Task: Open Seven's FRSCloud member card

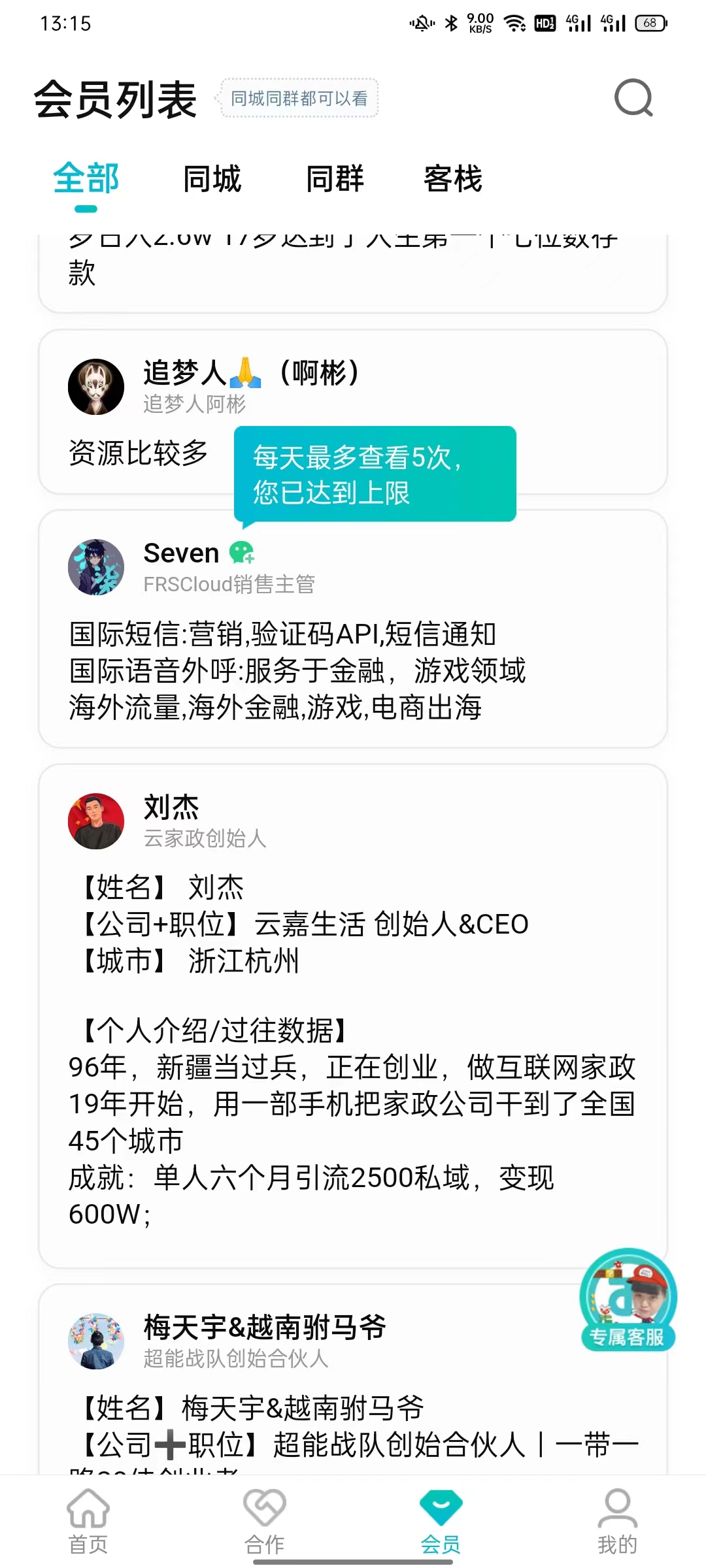Action: [x=353, y=629]
